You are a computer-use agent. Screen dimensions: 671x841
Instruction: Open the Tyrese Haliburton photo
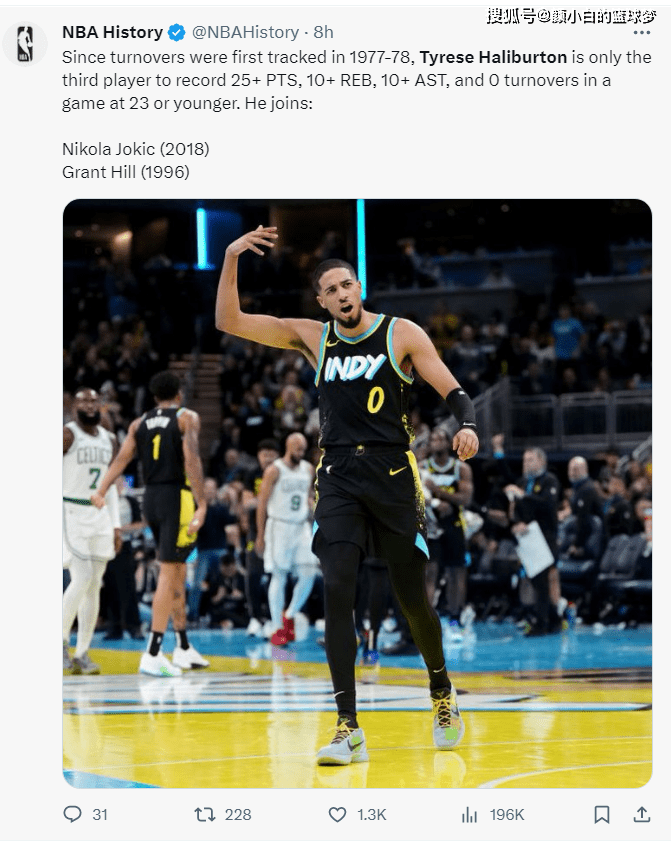pyautogui.click(x=357, y=493)
